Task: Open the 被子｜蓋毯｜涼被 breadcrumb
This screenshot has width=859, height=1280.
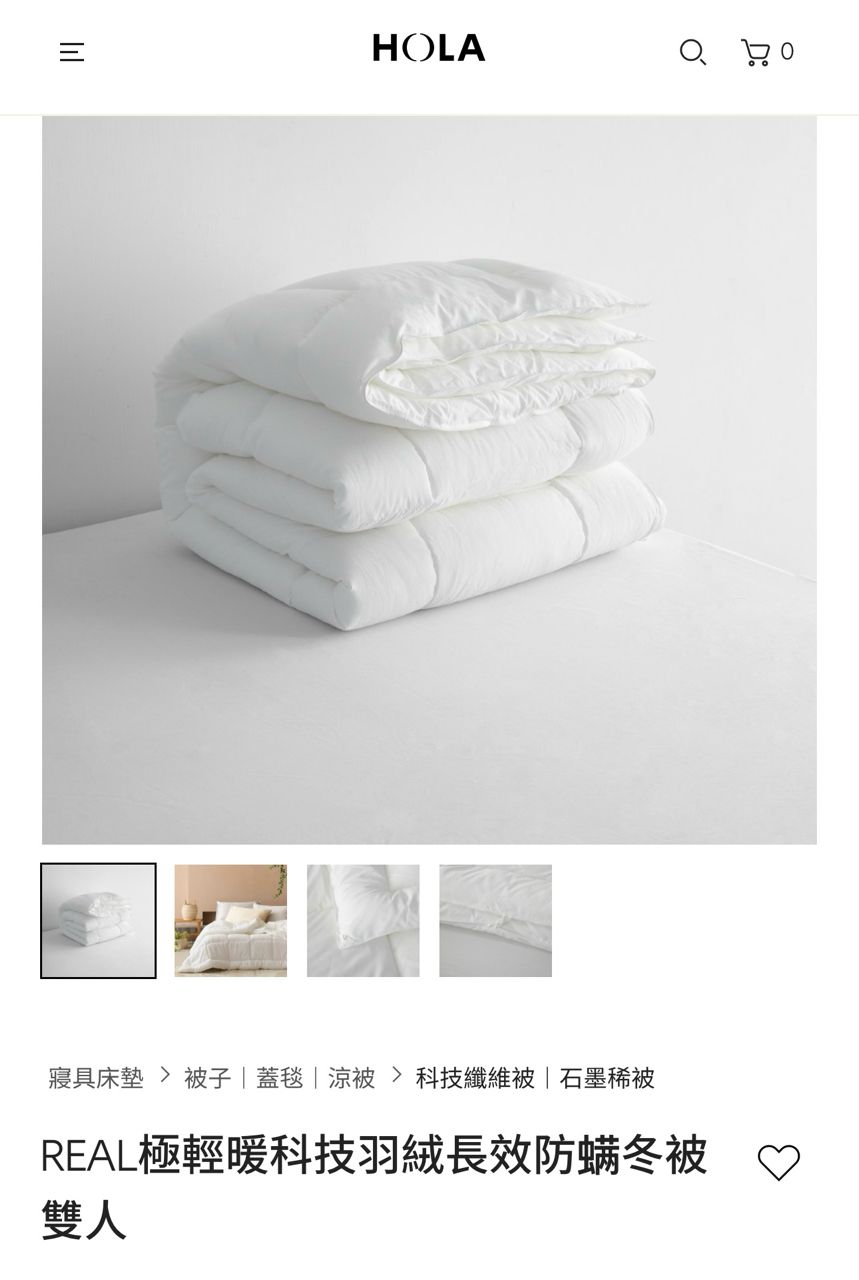Action: [279, 1077]
